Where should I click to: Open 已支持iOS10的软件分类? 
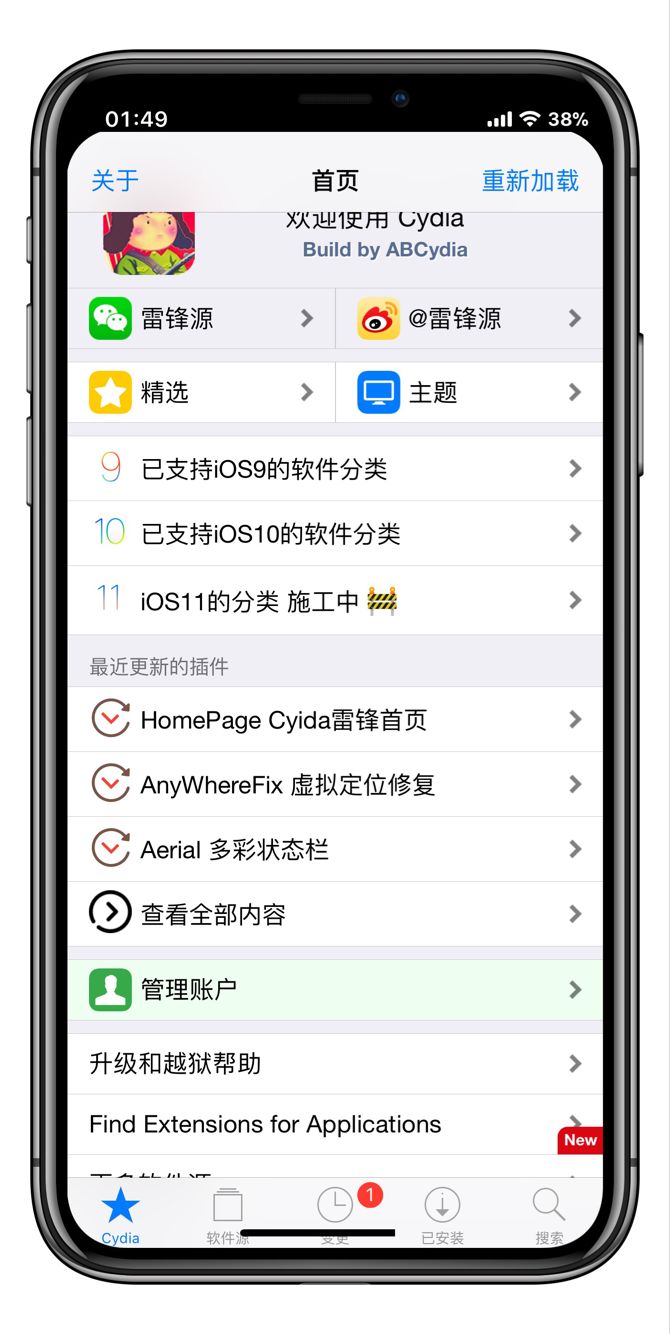335,534
